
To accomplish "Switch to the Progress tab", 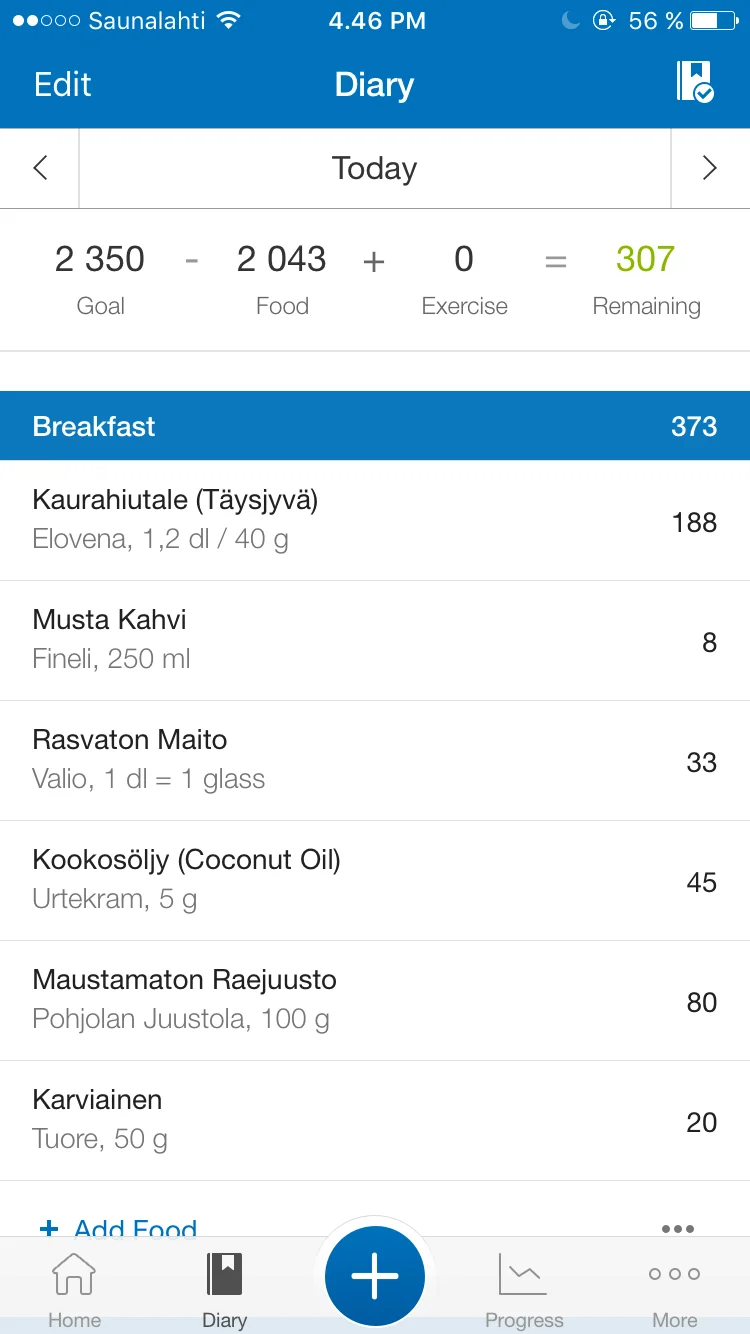I will point(524,1290).
